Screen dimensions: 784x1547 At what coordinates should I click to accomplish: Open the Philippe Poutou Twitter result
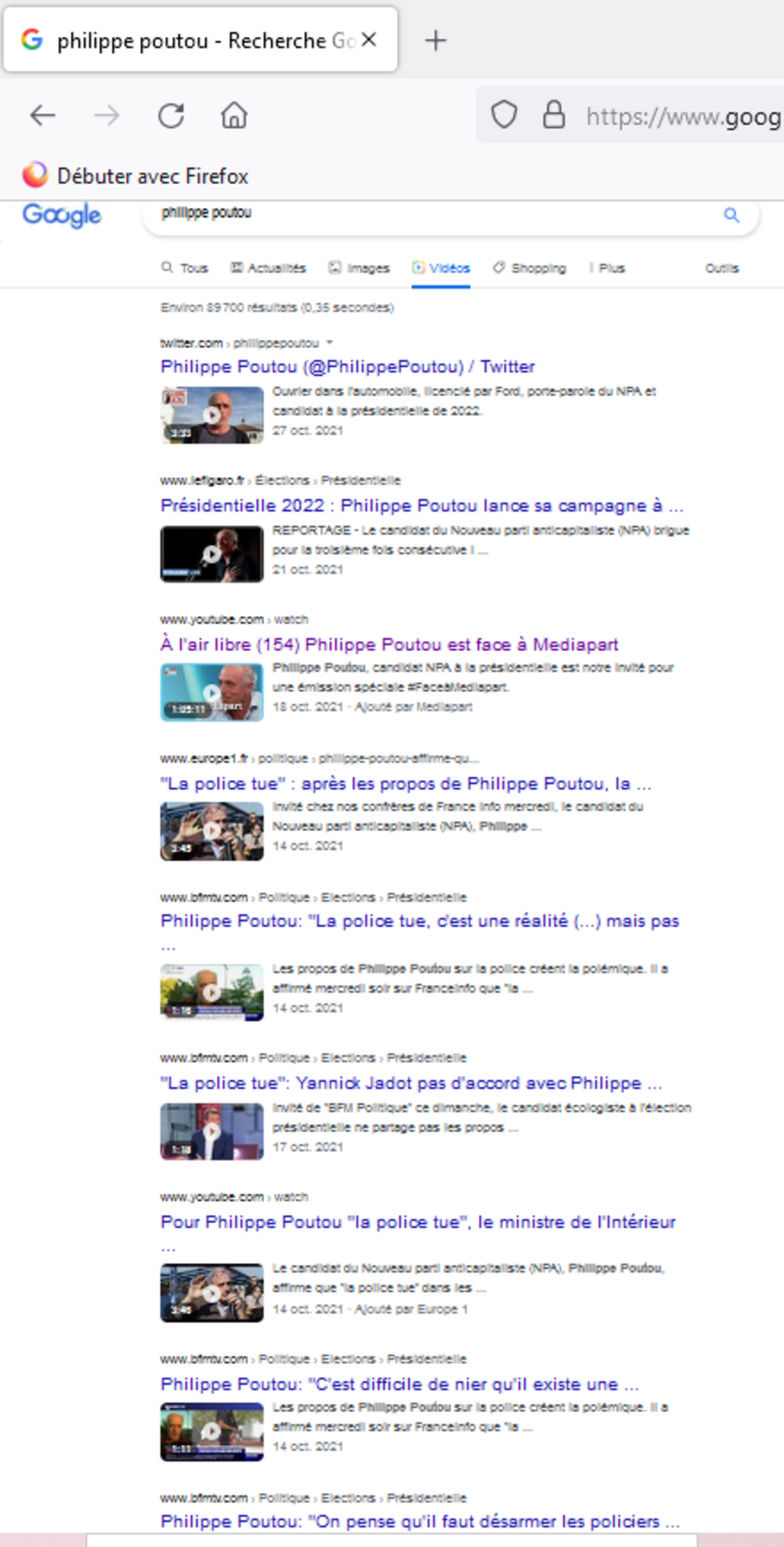[x=347, y=366]
